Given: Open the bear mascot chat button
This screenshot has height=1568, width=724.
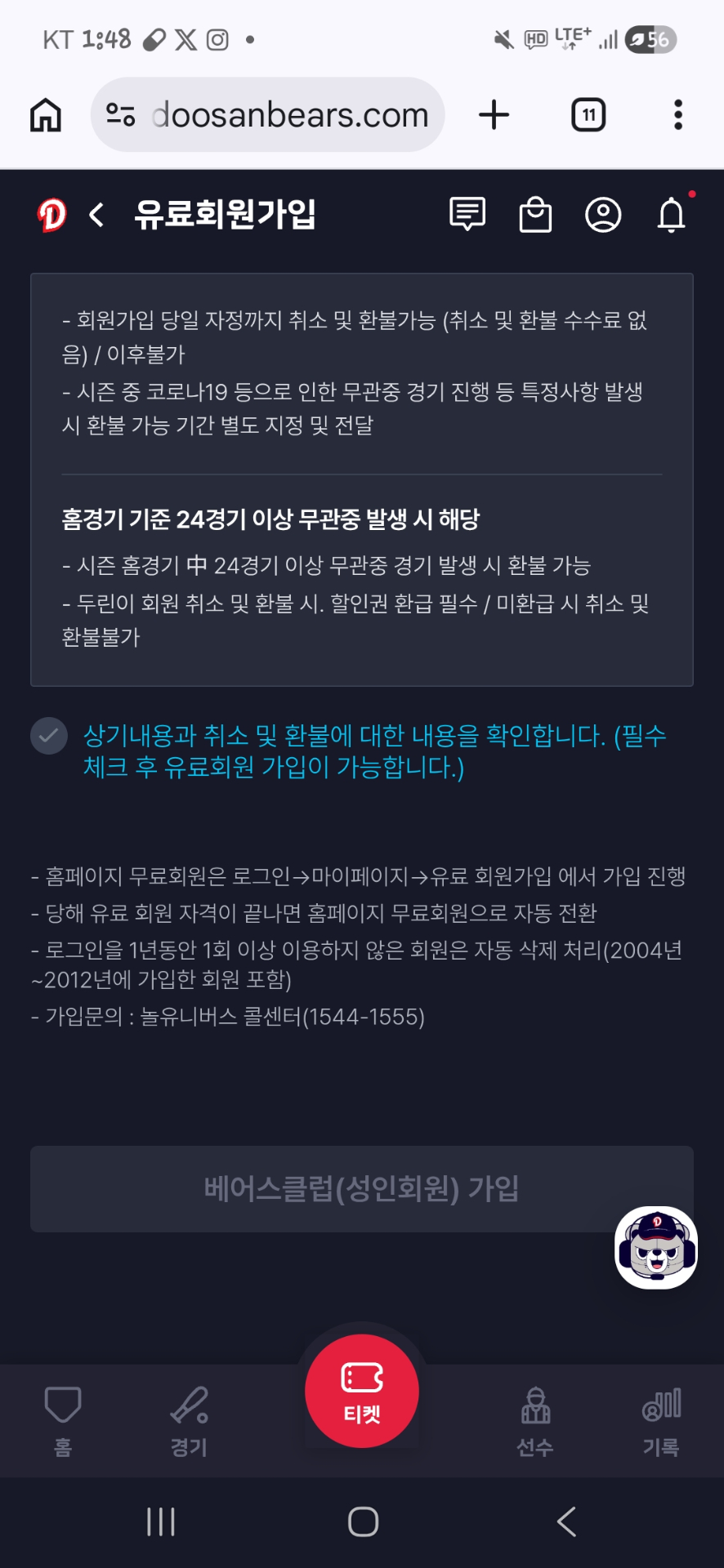Looking at the screenshot, I should (x=656, y=1247).
